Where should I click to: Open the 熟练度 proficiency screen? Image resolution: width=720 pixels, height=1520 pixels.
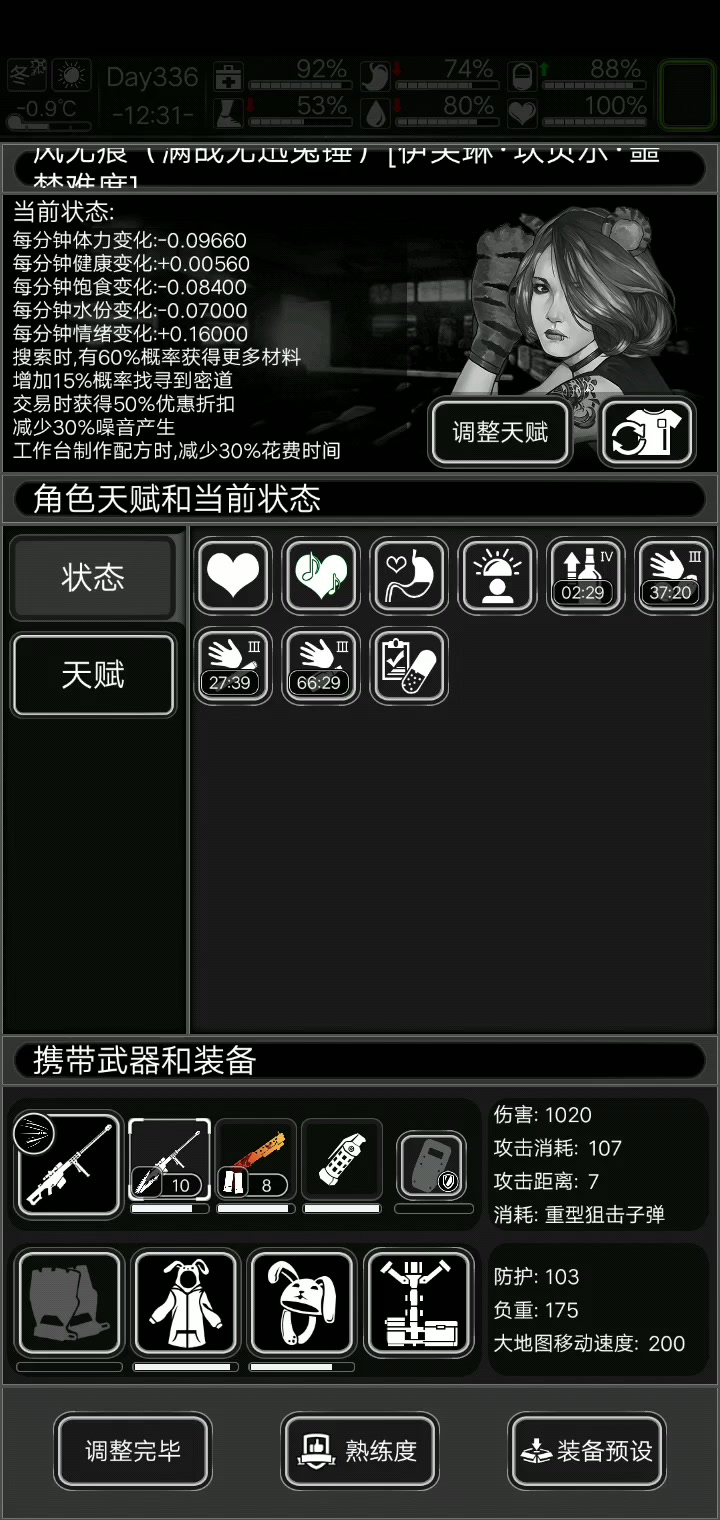(x=360, y=1450)
